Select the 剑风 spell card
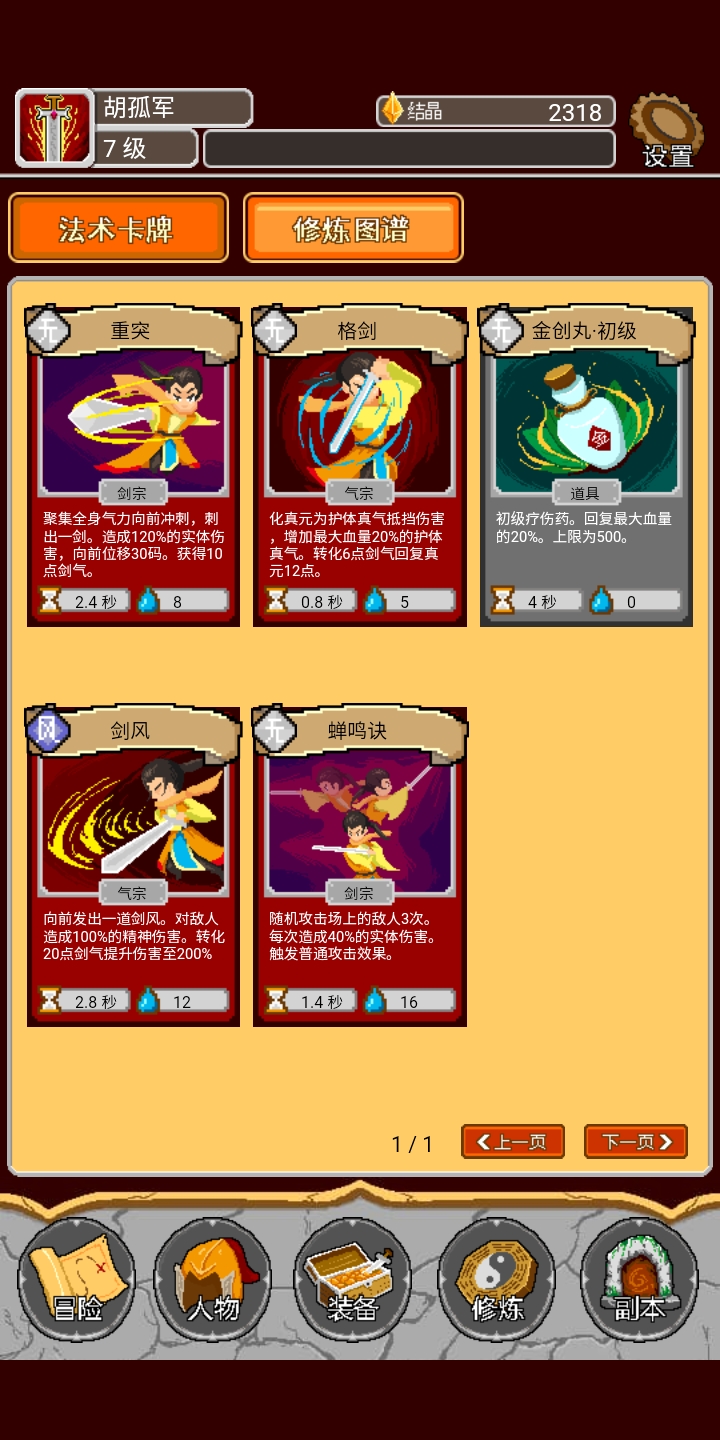 tap(133, 866)
